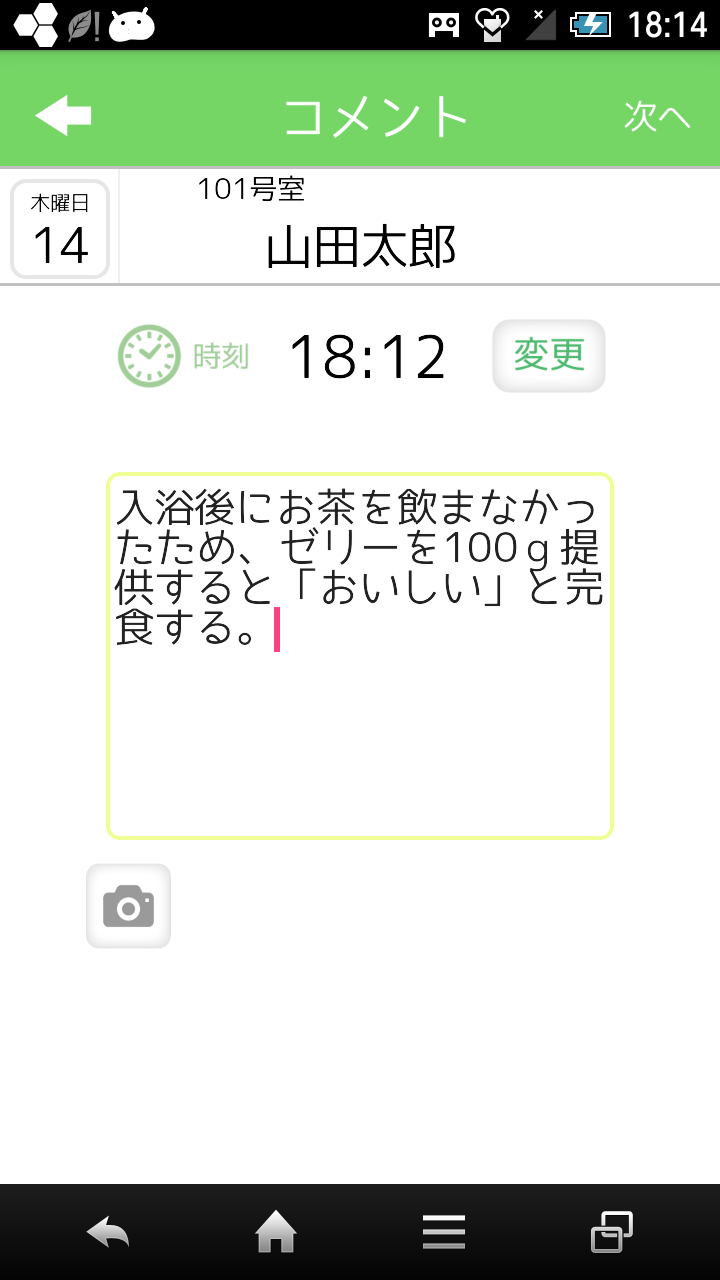This screenshot has height=1280, width=720.
Task: Tap the menu icon in the navigation bar
Action: click(444, 1232)
